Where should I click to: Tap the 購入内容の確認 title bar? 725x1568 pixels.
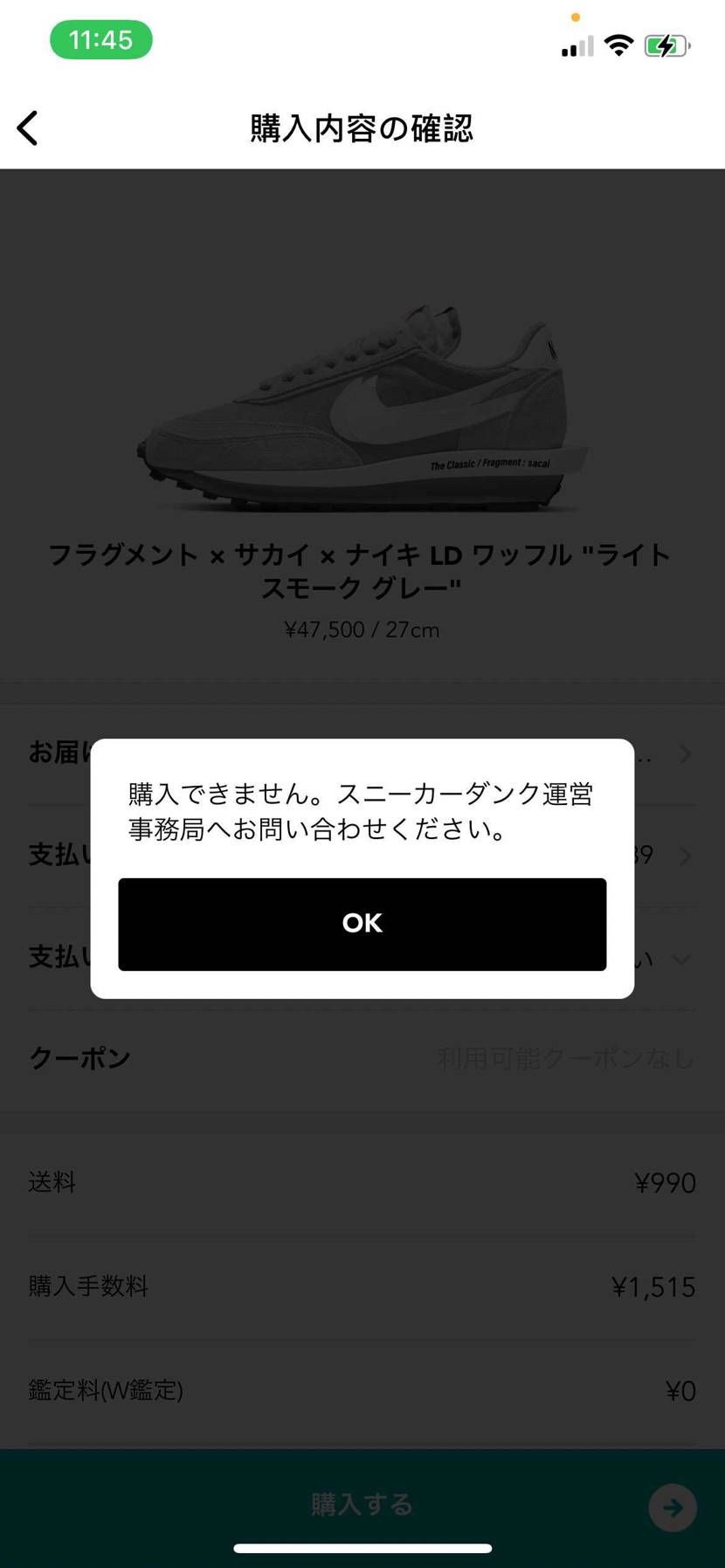point(362,127)
